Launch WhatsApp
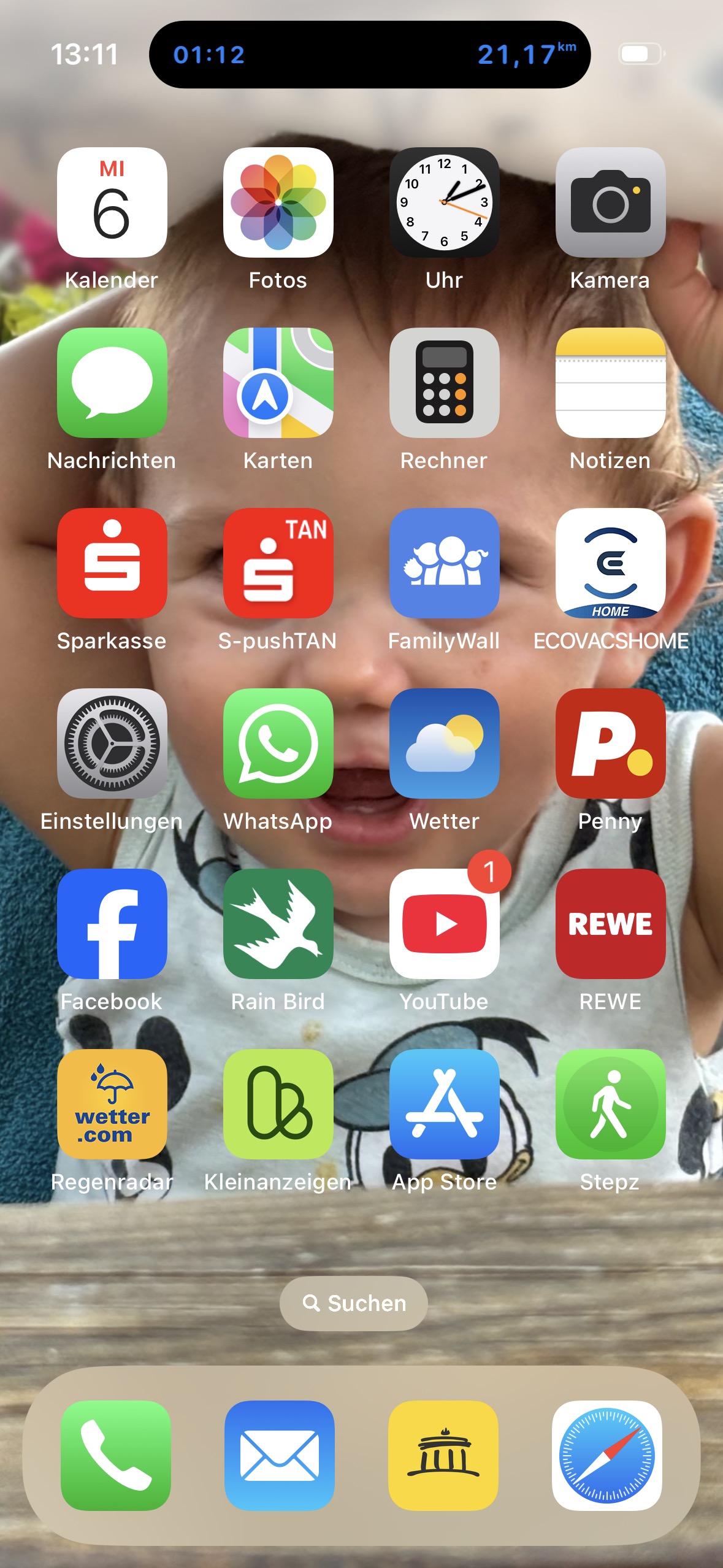Viewport: 723px width, 1568px height. pos(278,744)
